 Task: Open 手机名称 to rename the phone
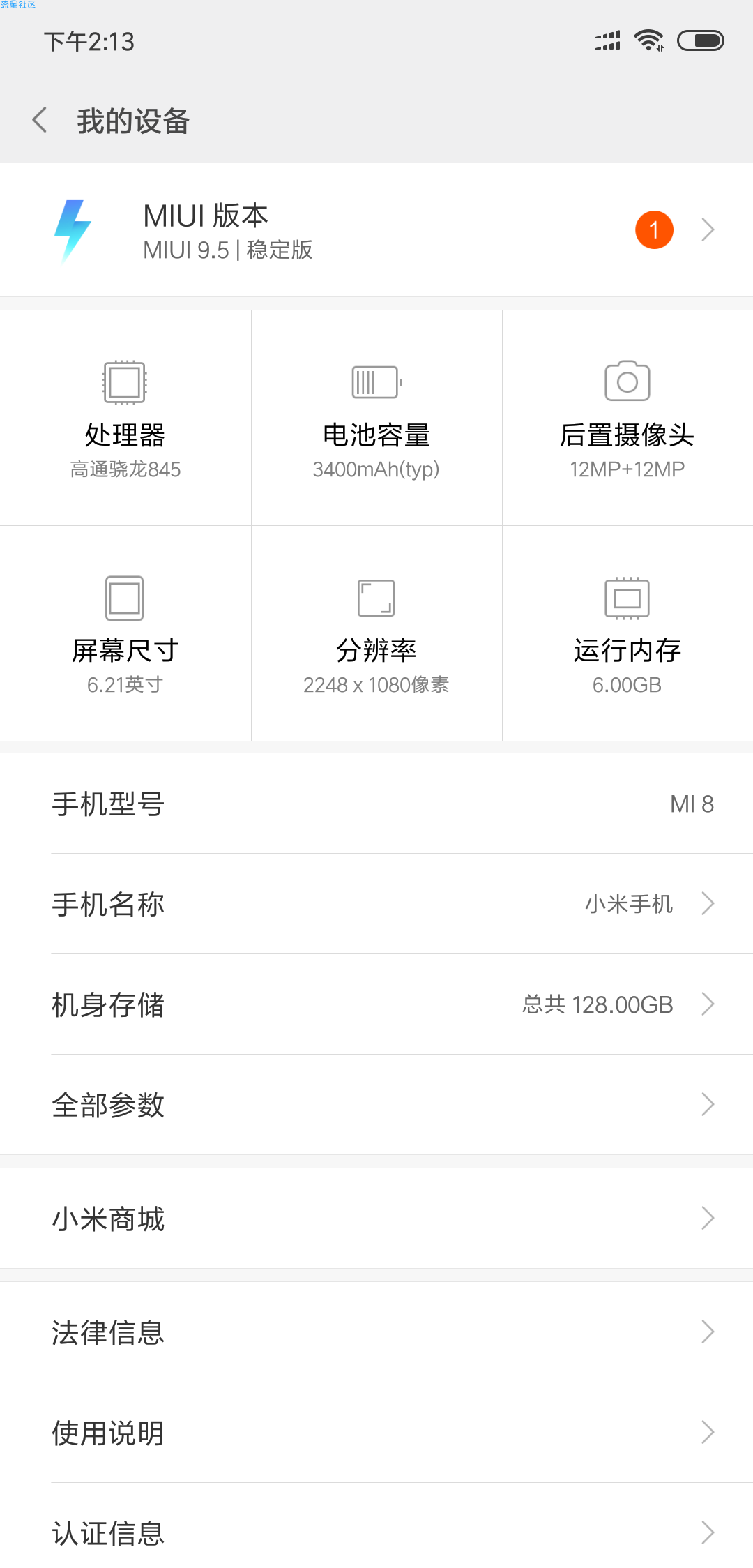(x=376, y=904)
